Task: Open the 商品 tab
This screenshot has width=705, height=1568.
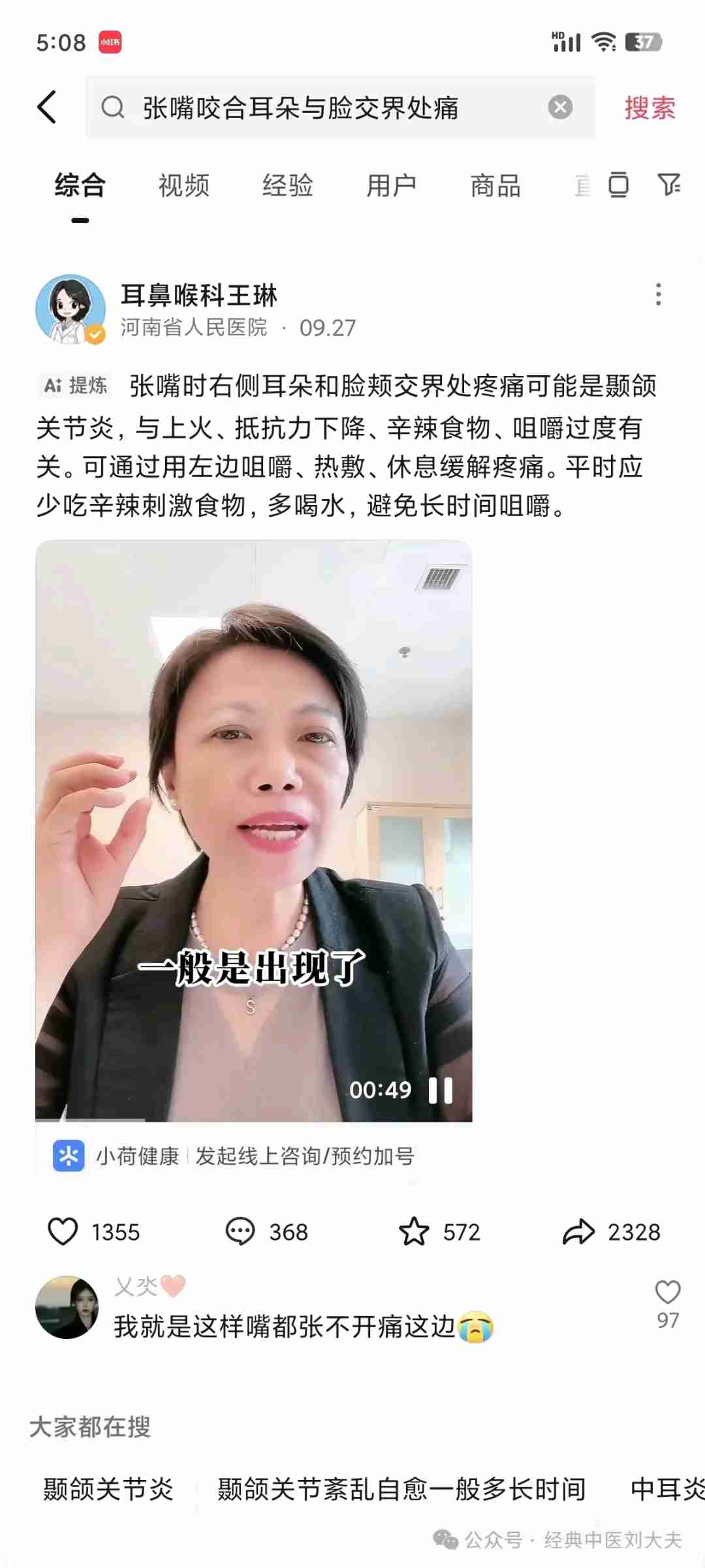Action: click(x=495, y=186)
